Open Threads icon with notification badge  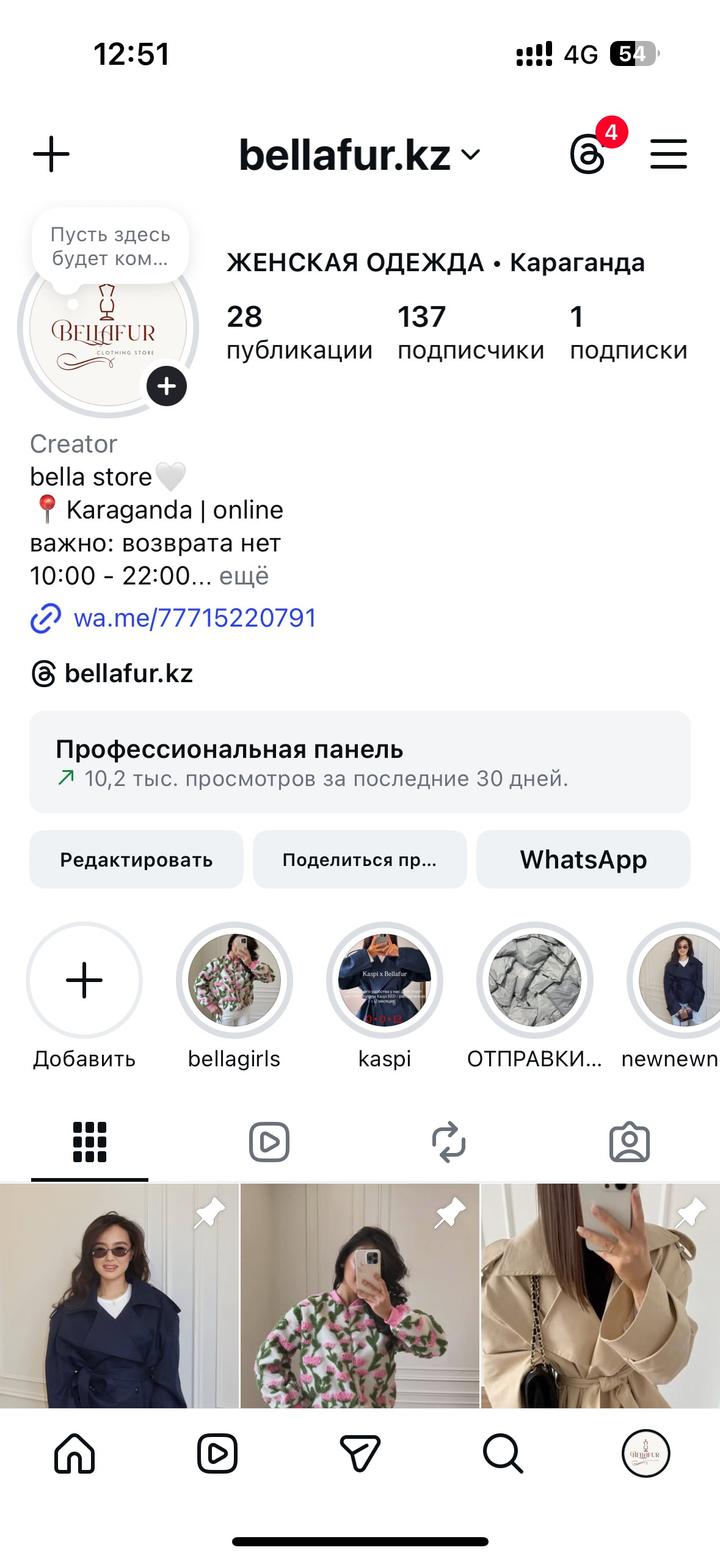coord(588,155)
